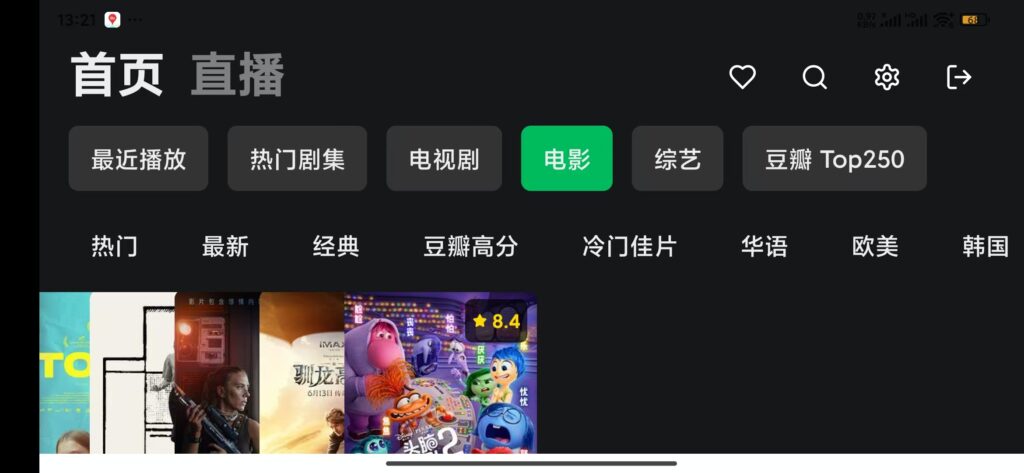View the 冷门佳片 list
1024x473 pixels.
629,247
